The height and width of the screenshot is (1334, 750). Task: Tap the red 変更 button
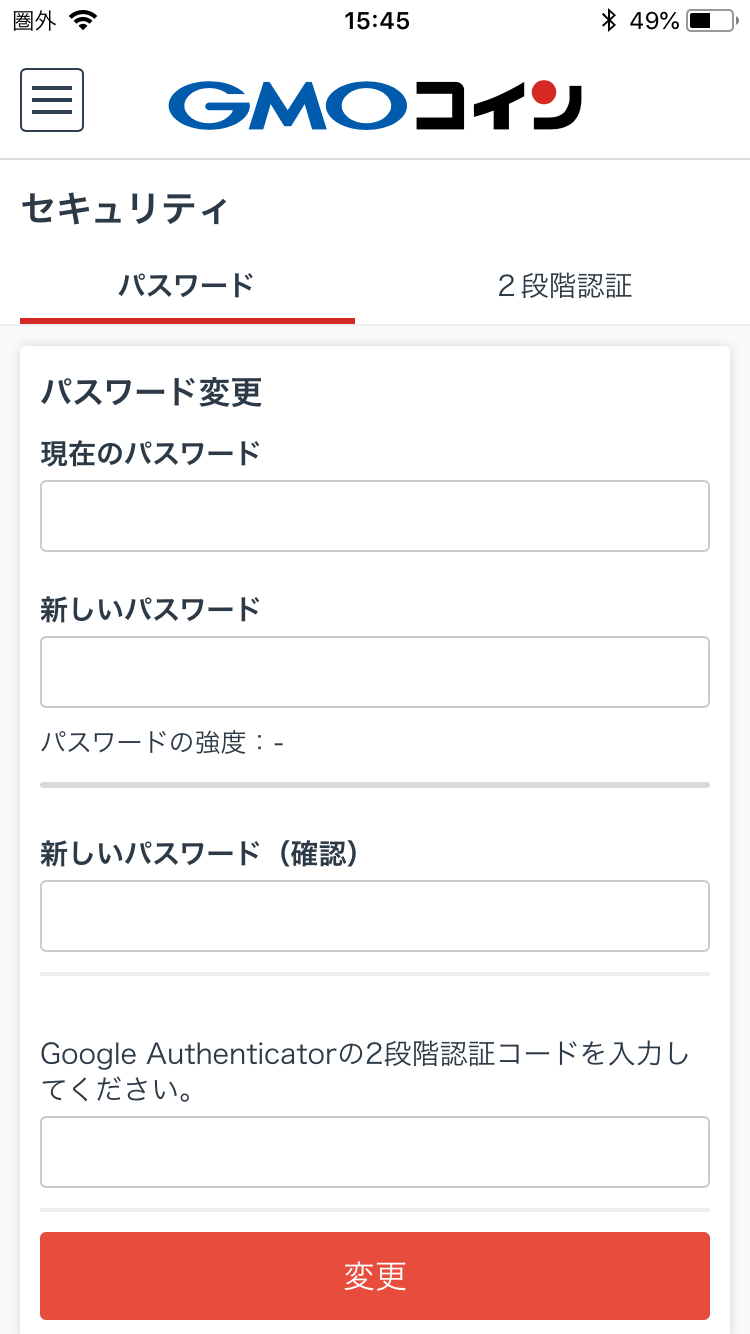pyautogui.click(x=375, y=1276)
